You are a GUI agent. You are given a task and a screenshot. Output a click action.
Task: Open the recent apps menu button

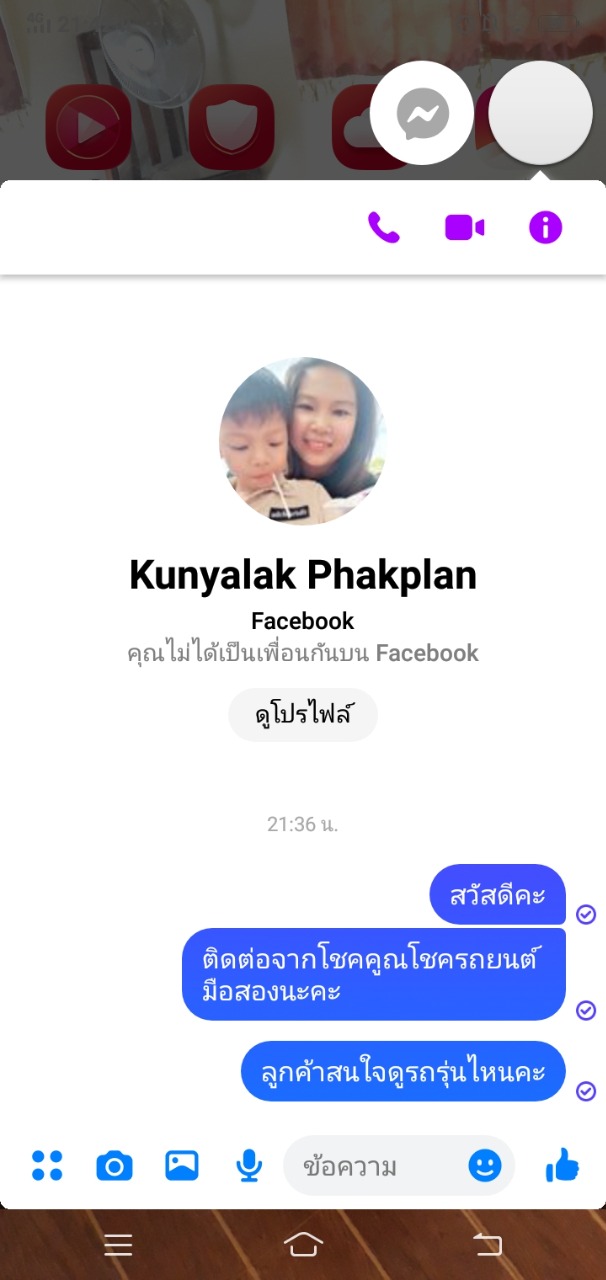tap(118, 1244)
